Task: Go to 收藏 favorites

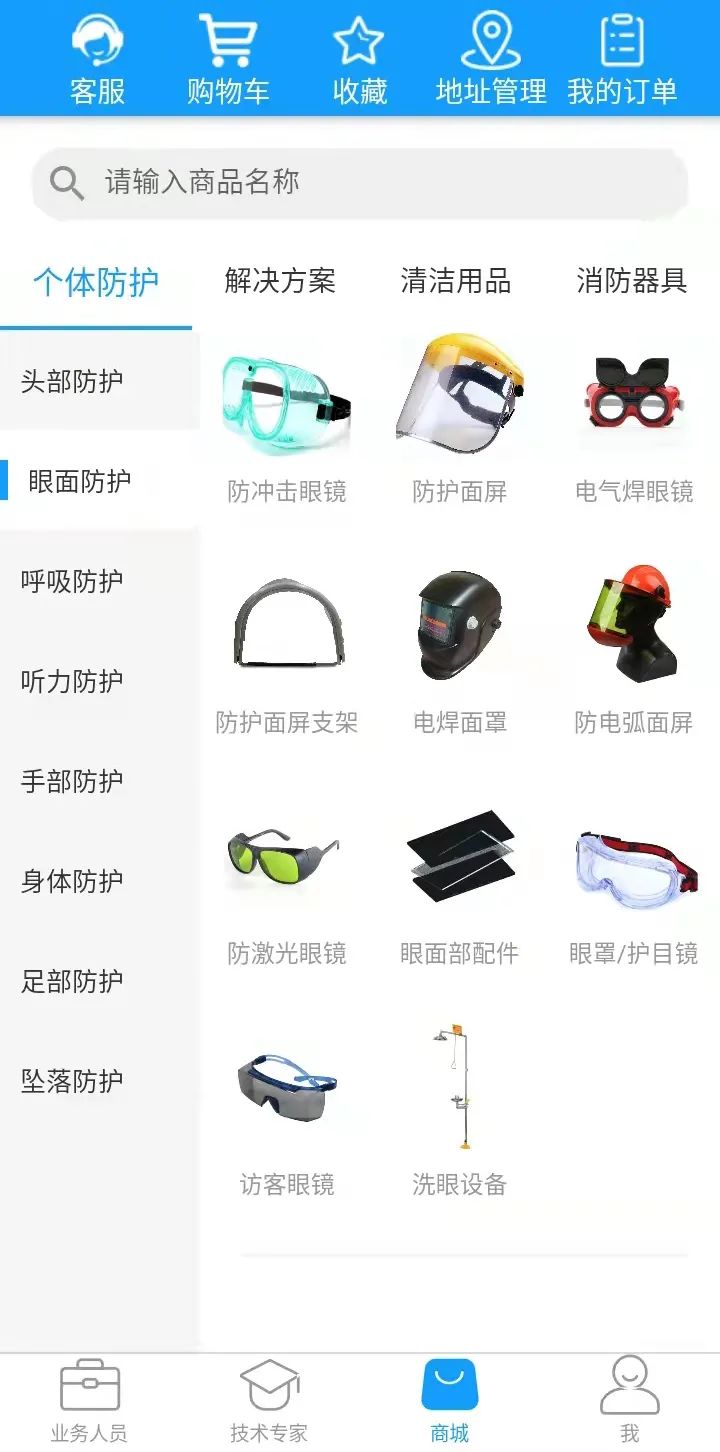Action: 359,60
